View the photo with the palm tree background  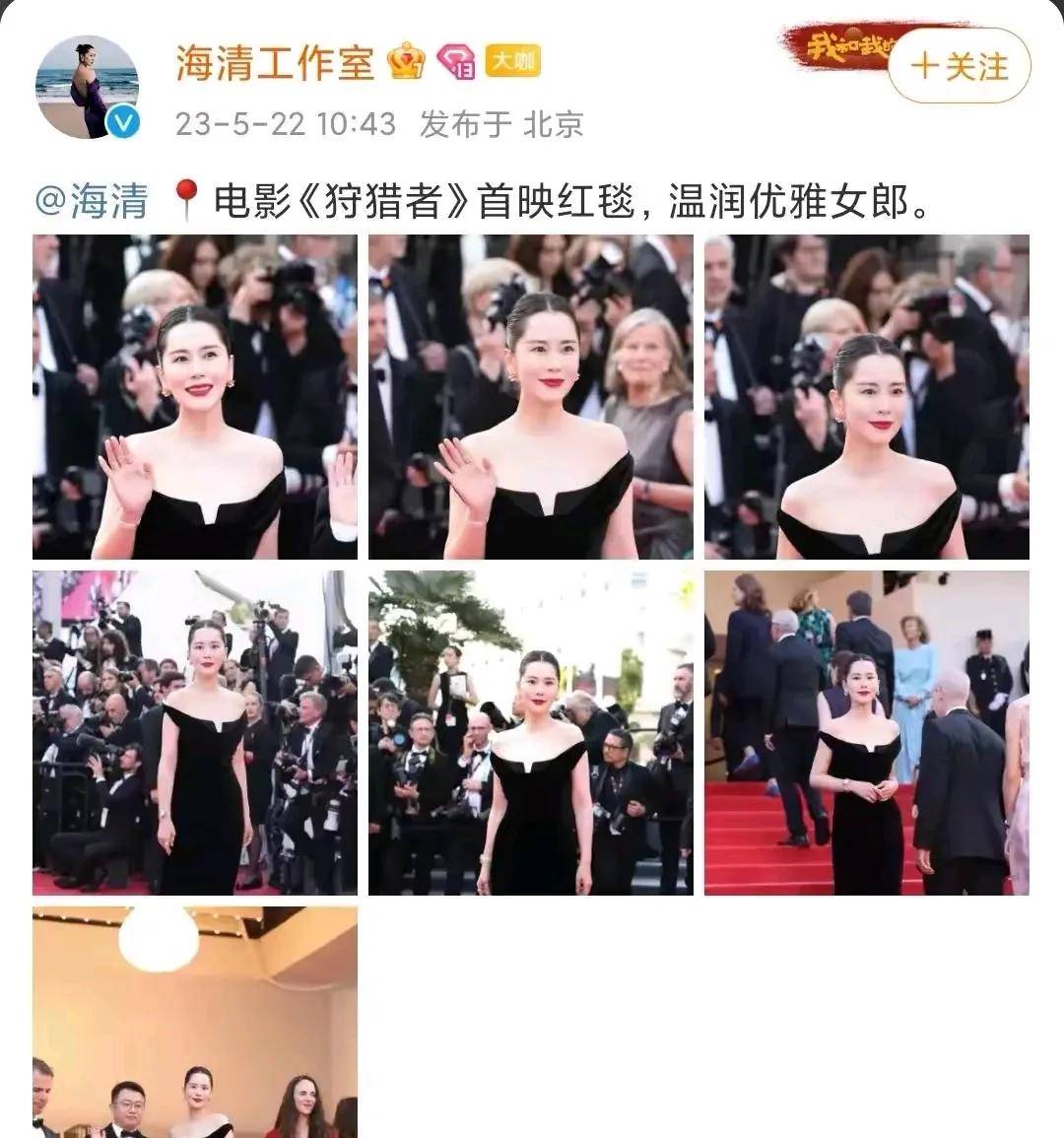(x=530, y=732)
